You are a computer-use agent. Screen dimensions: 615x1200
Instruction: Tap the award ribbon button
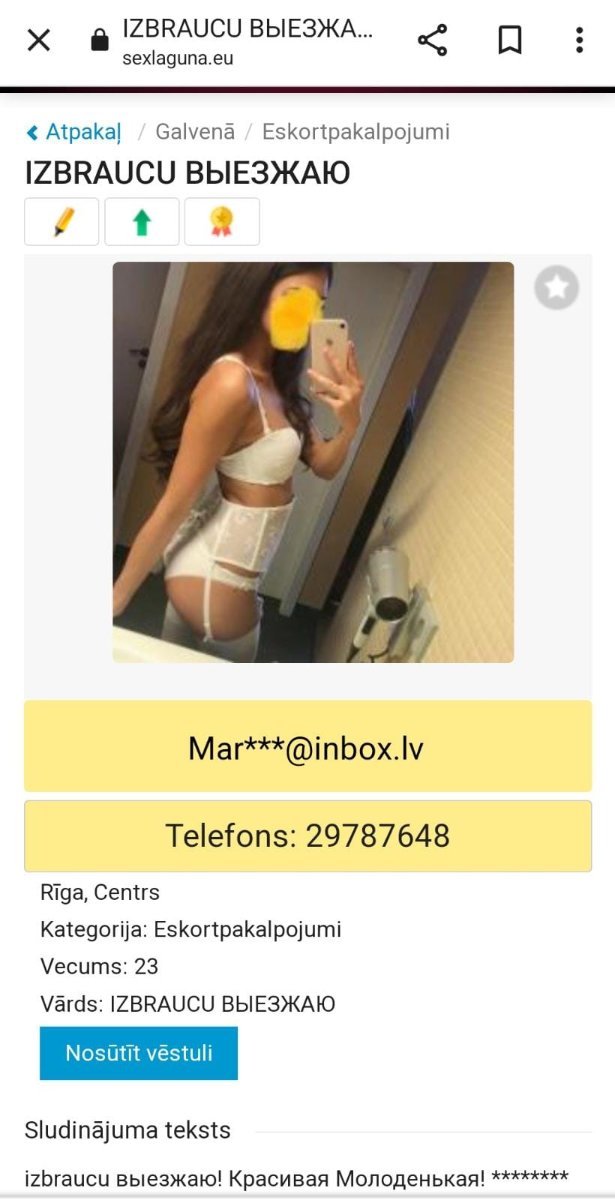(x=222, y=221)
